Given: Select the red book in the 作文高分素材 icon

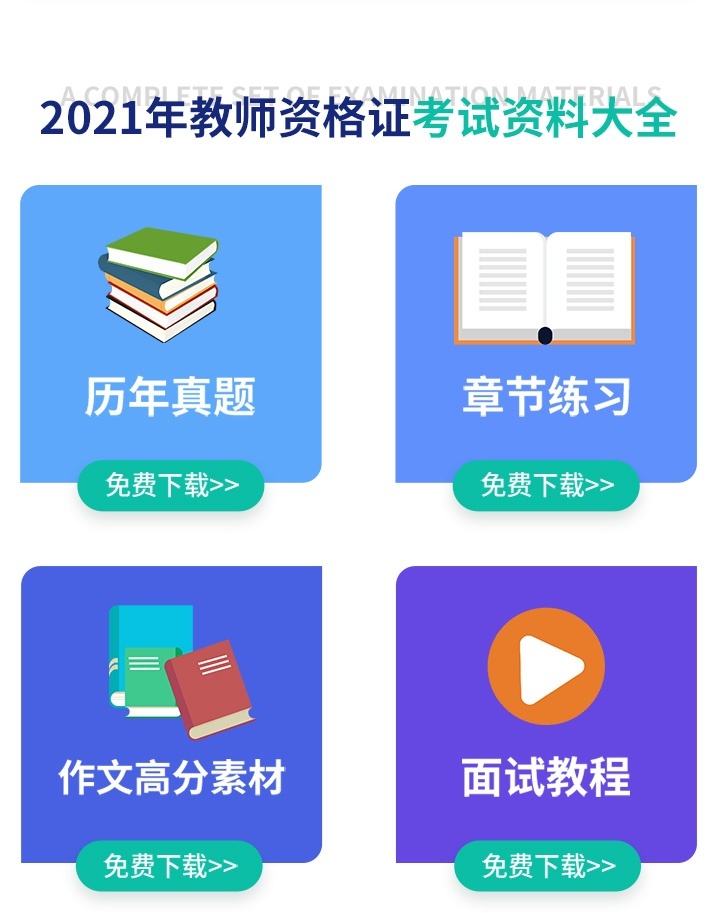Looking at the screenshot, I should click(x=210, y=685).
